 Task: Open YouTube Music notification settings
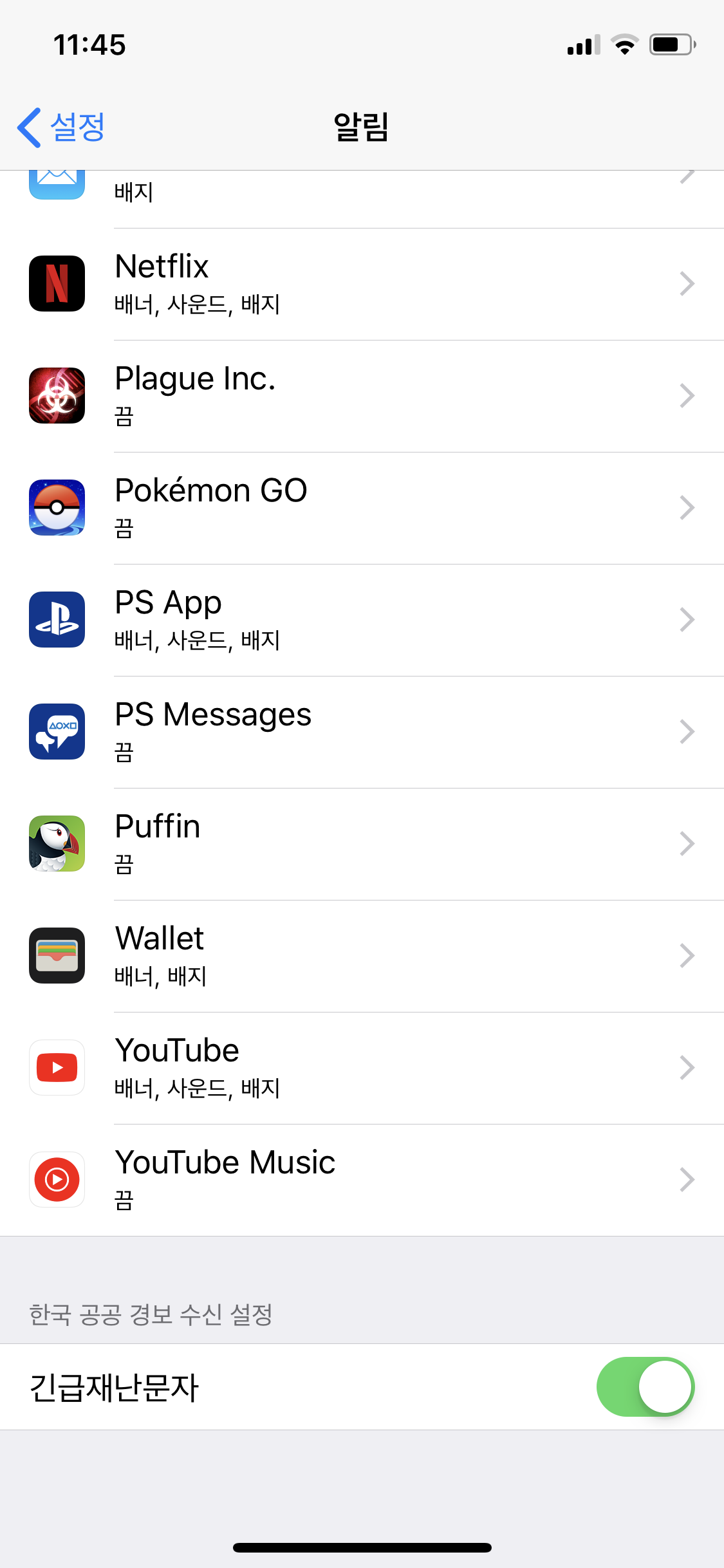click(362, 1180)
